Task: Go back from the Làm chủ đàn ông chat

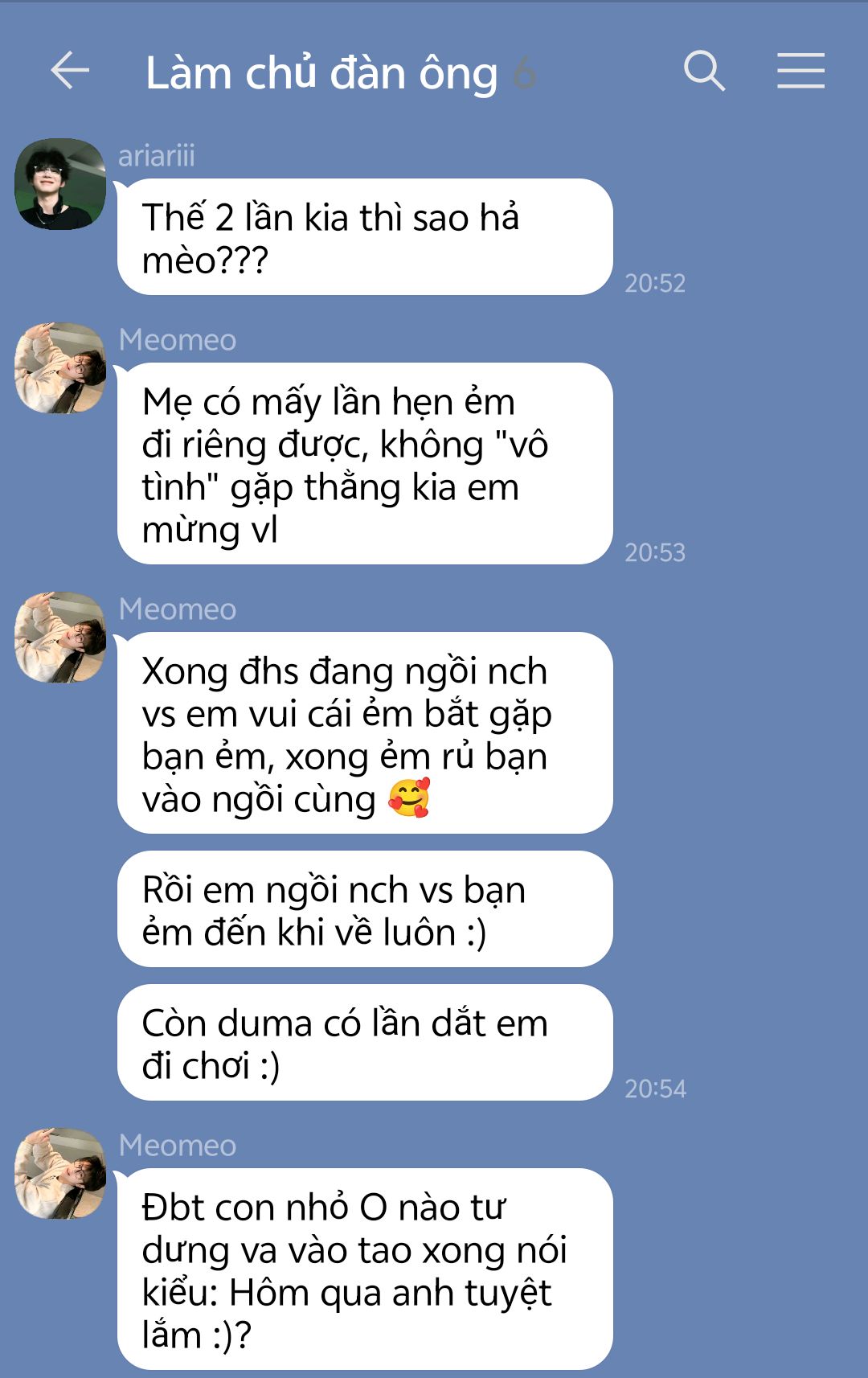Action: pyautogui.click(x=70, y=71)
